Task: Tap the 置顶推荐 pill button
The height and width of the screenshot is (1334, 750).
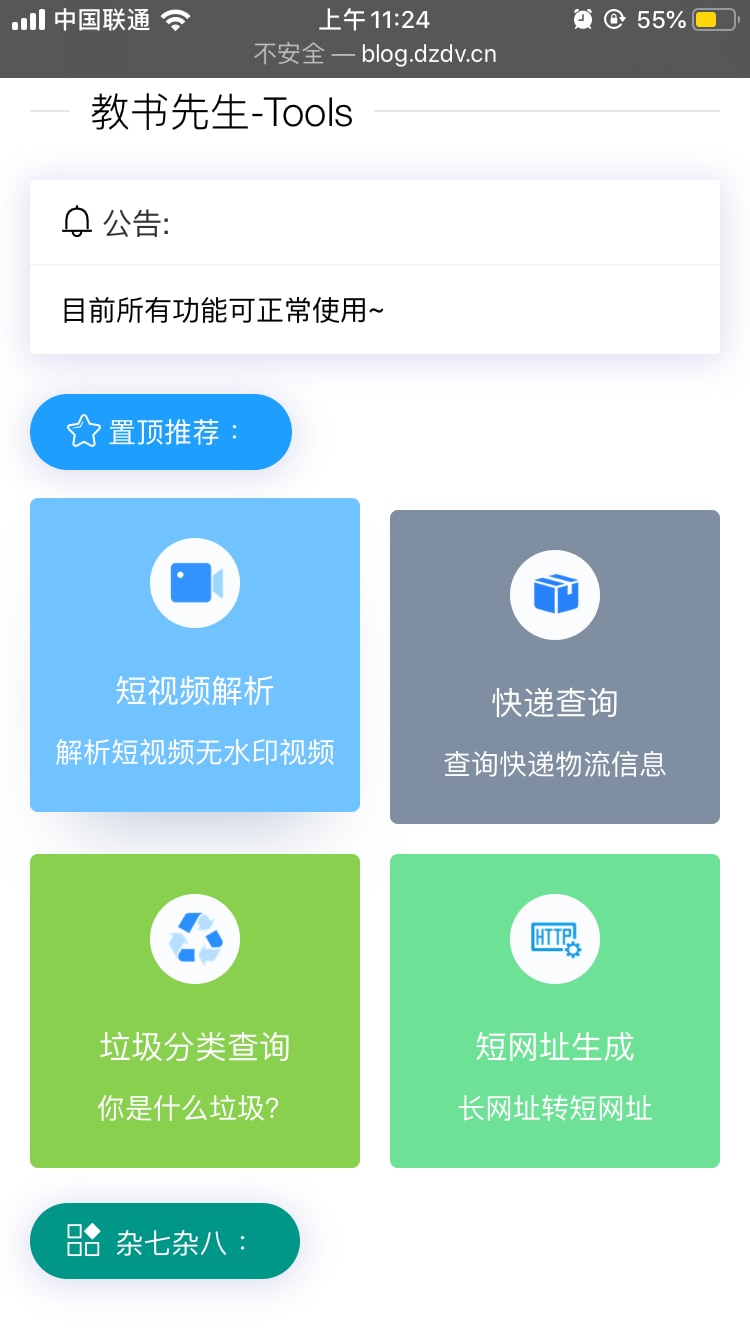Action: pos(161,432)
